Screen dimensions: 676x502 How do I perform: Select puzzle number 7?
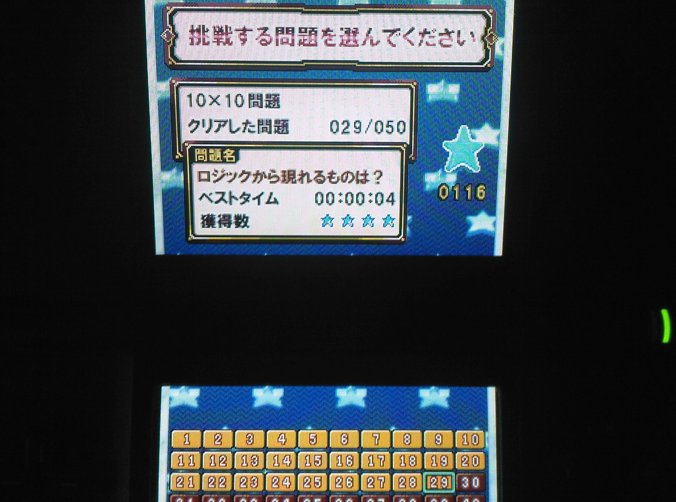pos(375,439)
